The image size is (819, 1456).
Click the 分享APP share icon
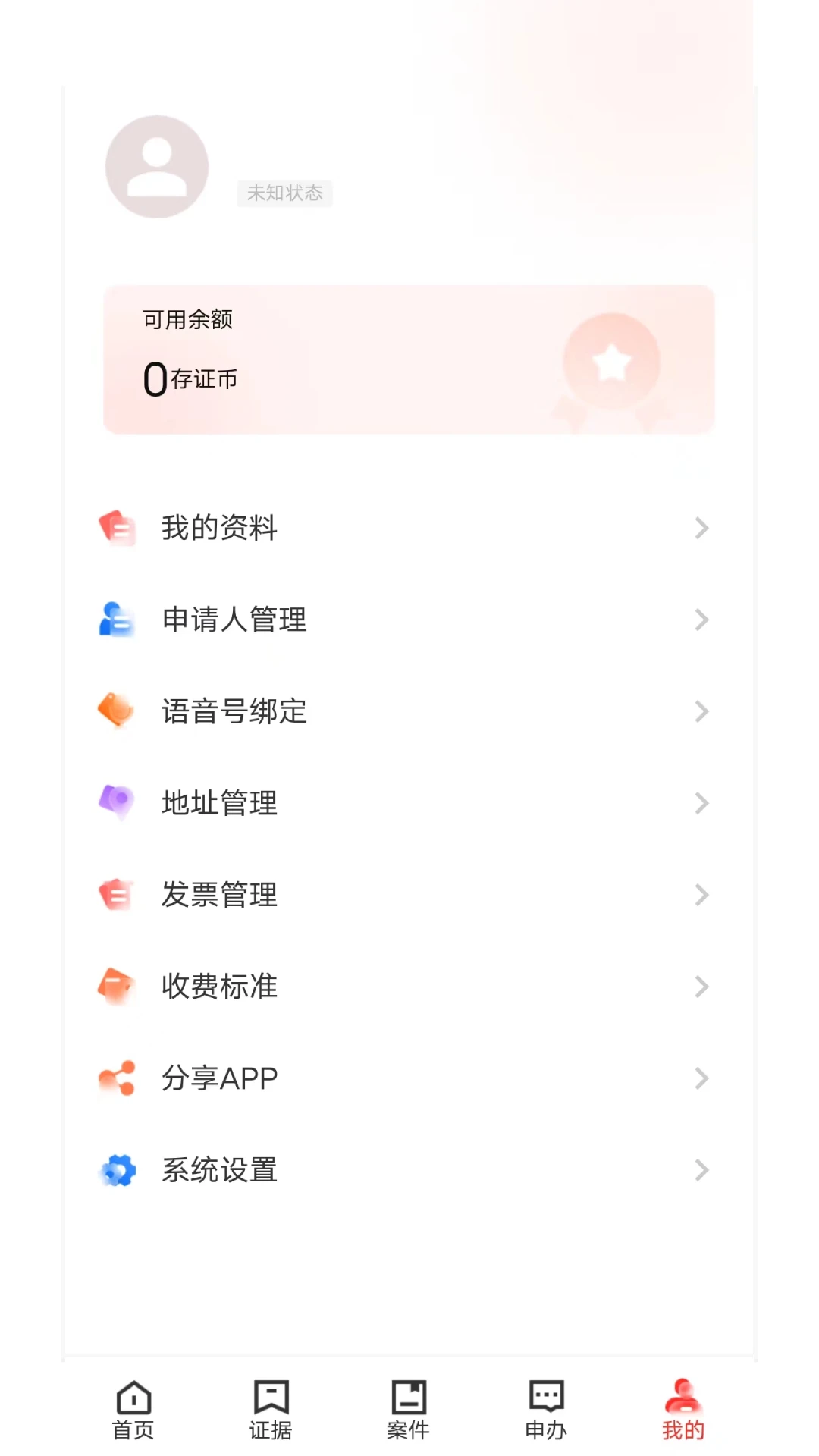click(x=116, y=1078)
